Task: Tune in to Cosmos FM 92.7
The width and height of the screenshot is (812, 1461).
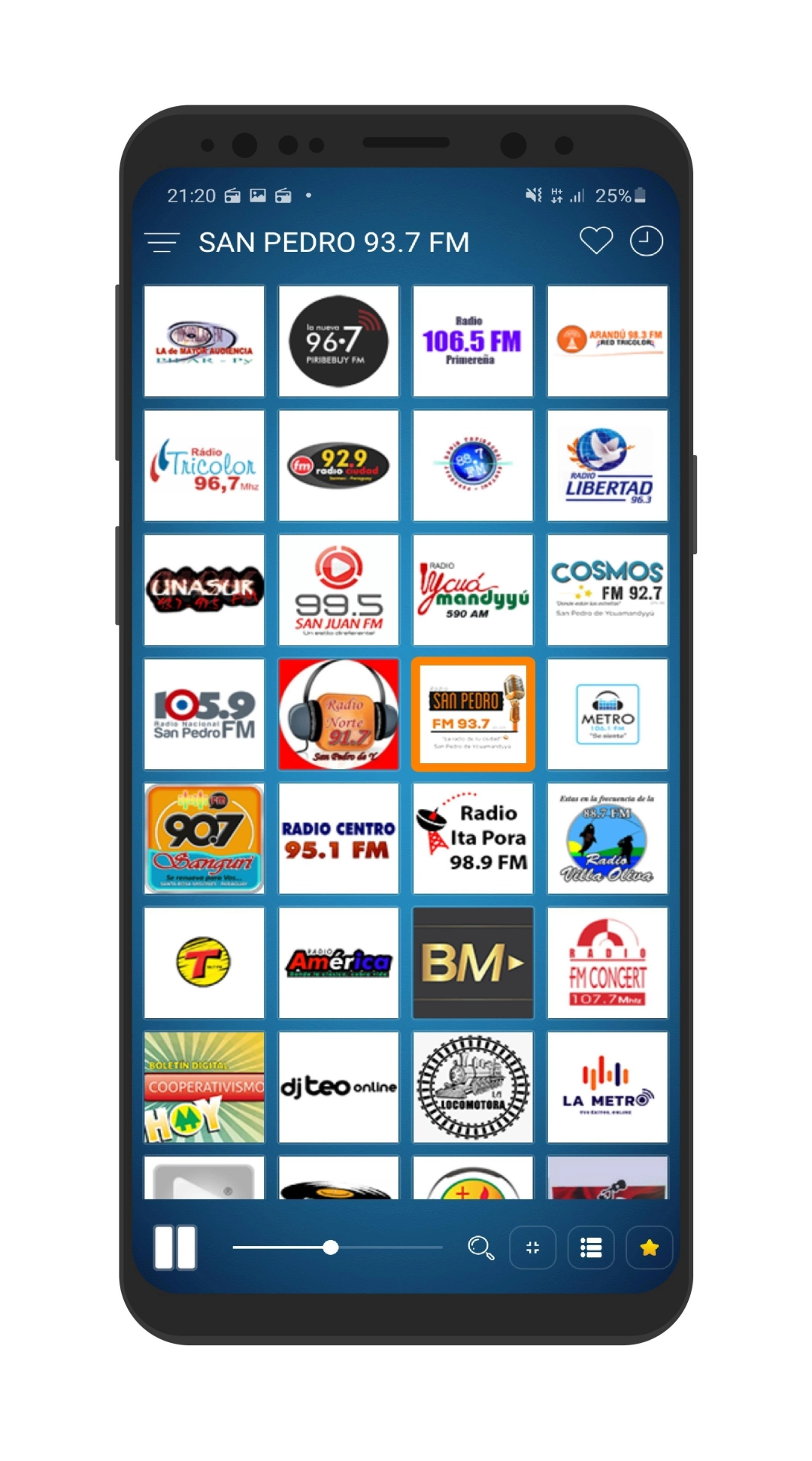Action: 607,590
